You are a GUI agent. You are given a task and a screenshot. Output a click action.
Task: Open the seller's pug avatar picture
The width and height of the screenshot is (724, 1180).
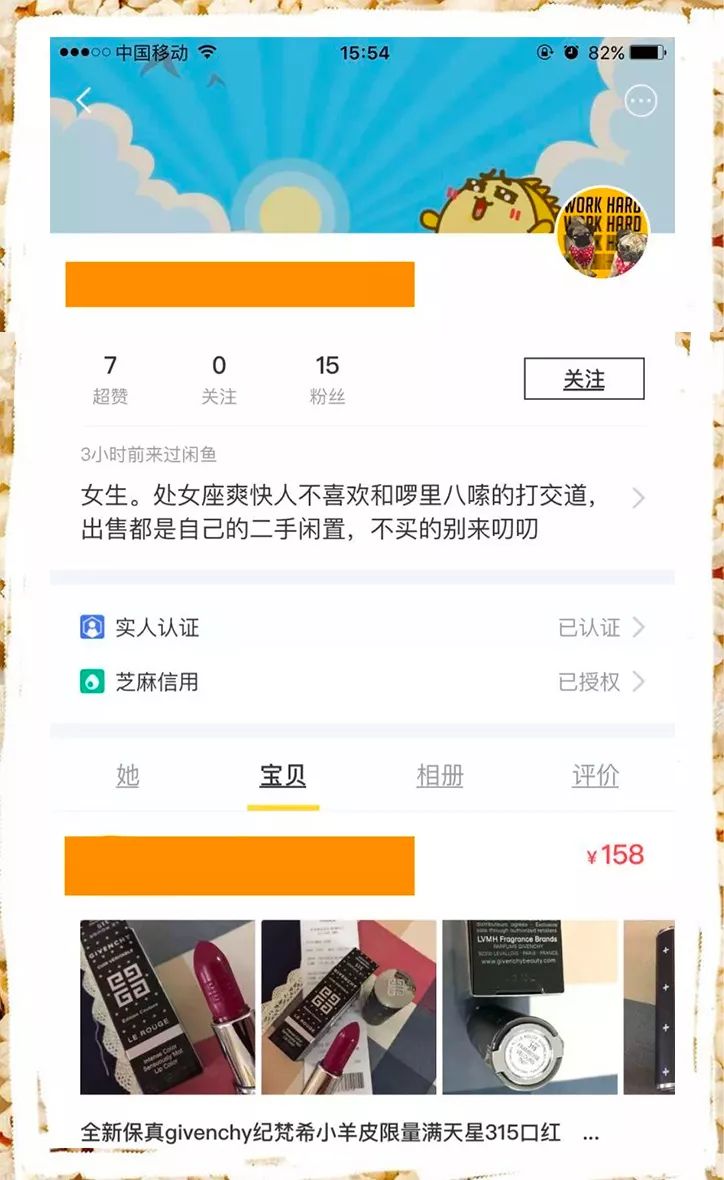(x=603, y=232)
